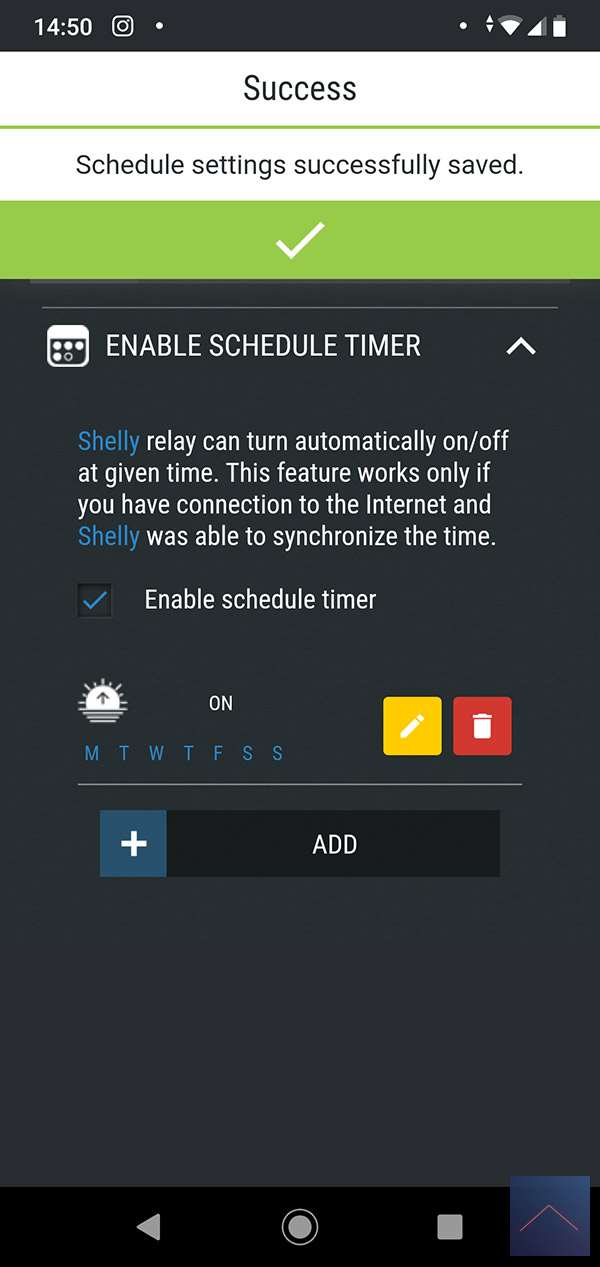Edit the sunrise ON schedule
The width and height of the screenshot is (600, 1267).
[x=412, y=726]
